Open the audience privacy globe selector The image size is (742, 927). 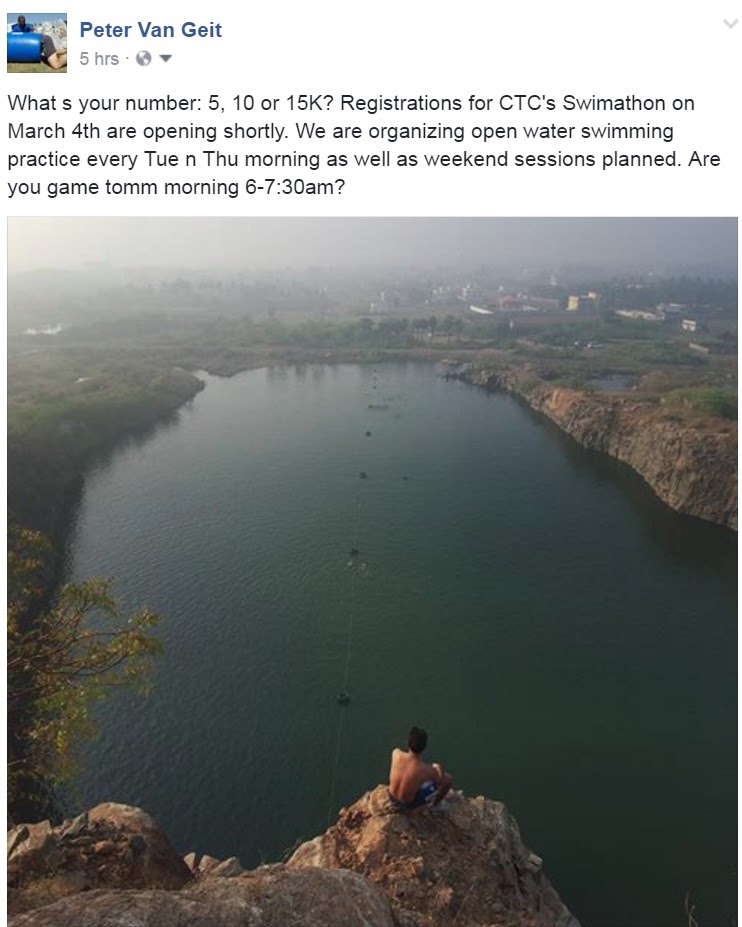152,59
